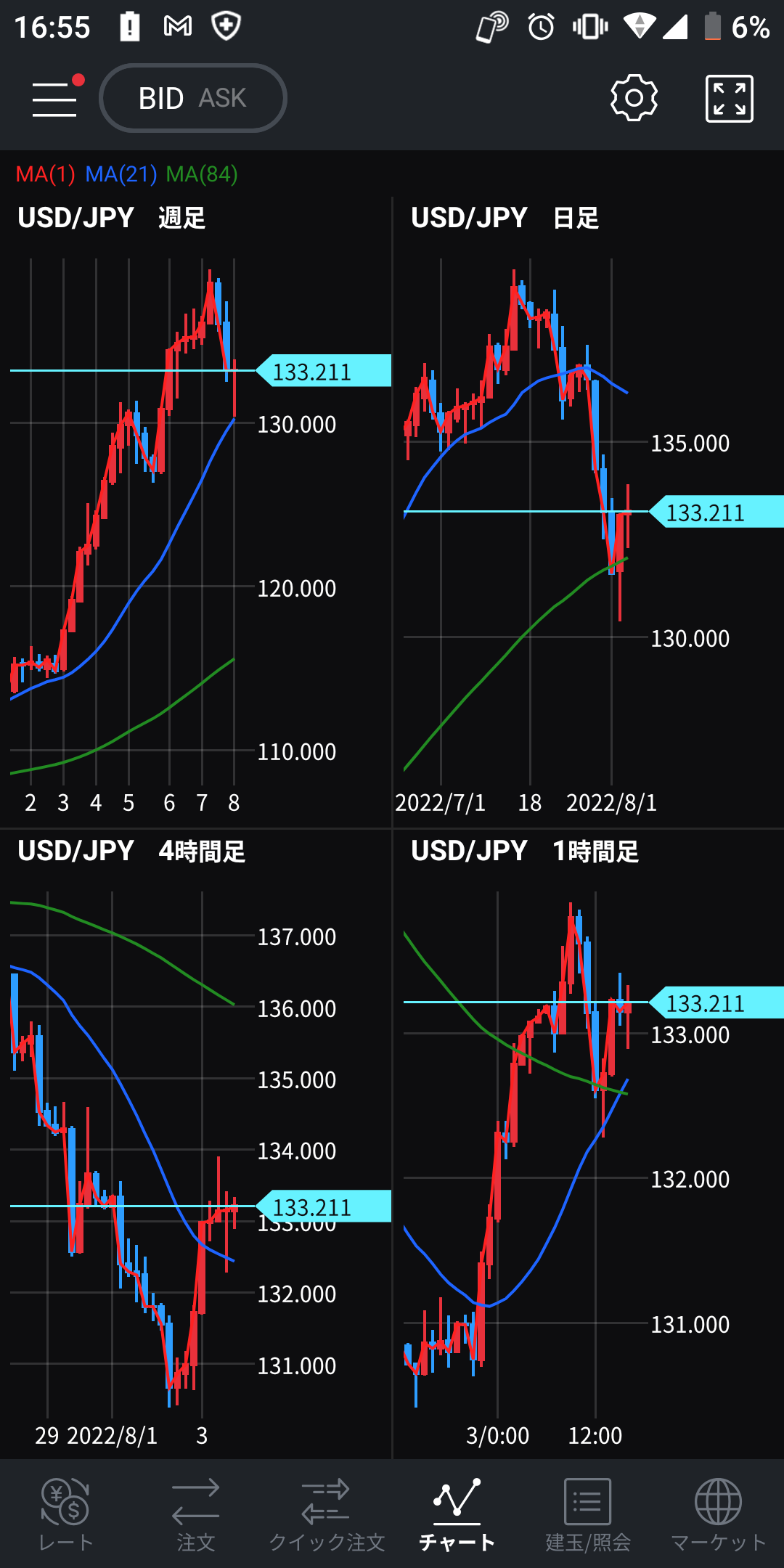Go to the レート tab
Viewport: 784px width, 1568px height.
65,1514
